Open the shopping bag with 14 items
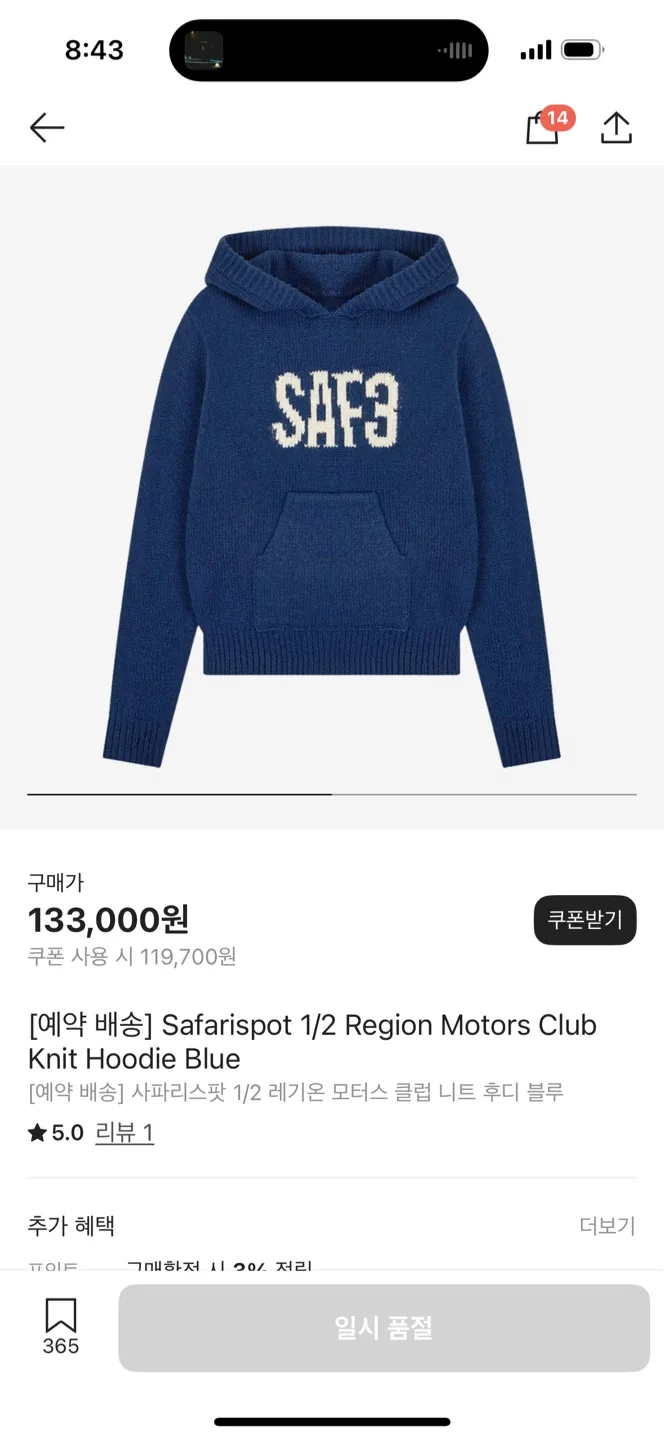664x1440 pixels. pyautogui.click(x=543, y=128)
